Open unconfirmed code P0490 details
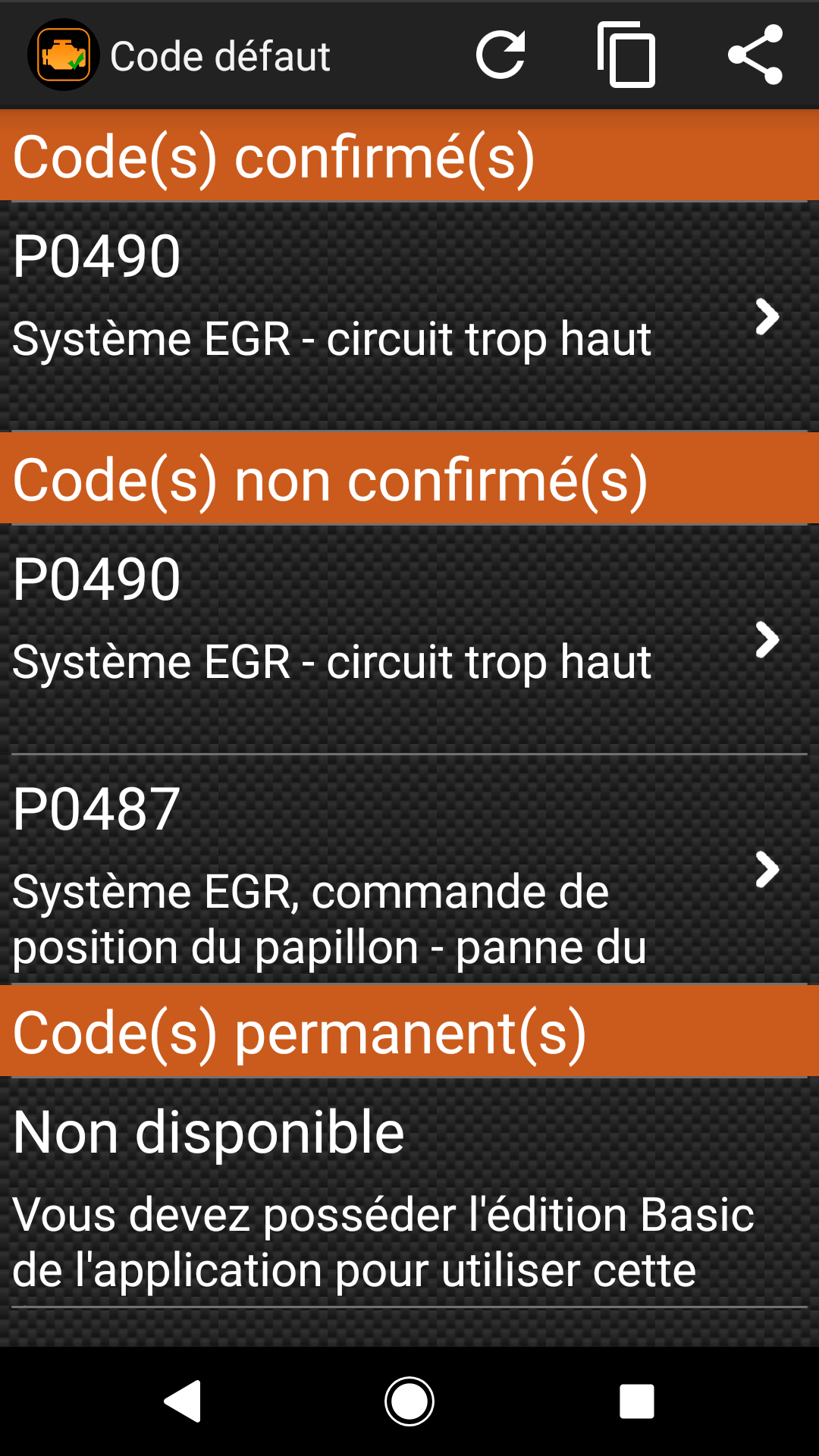 click(409, 639)
